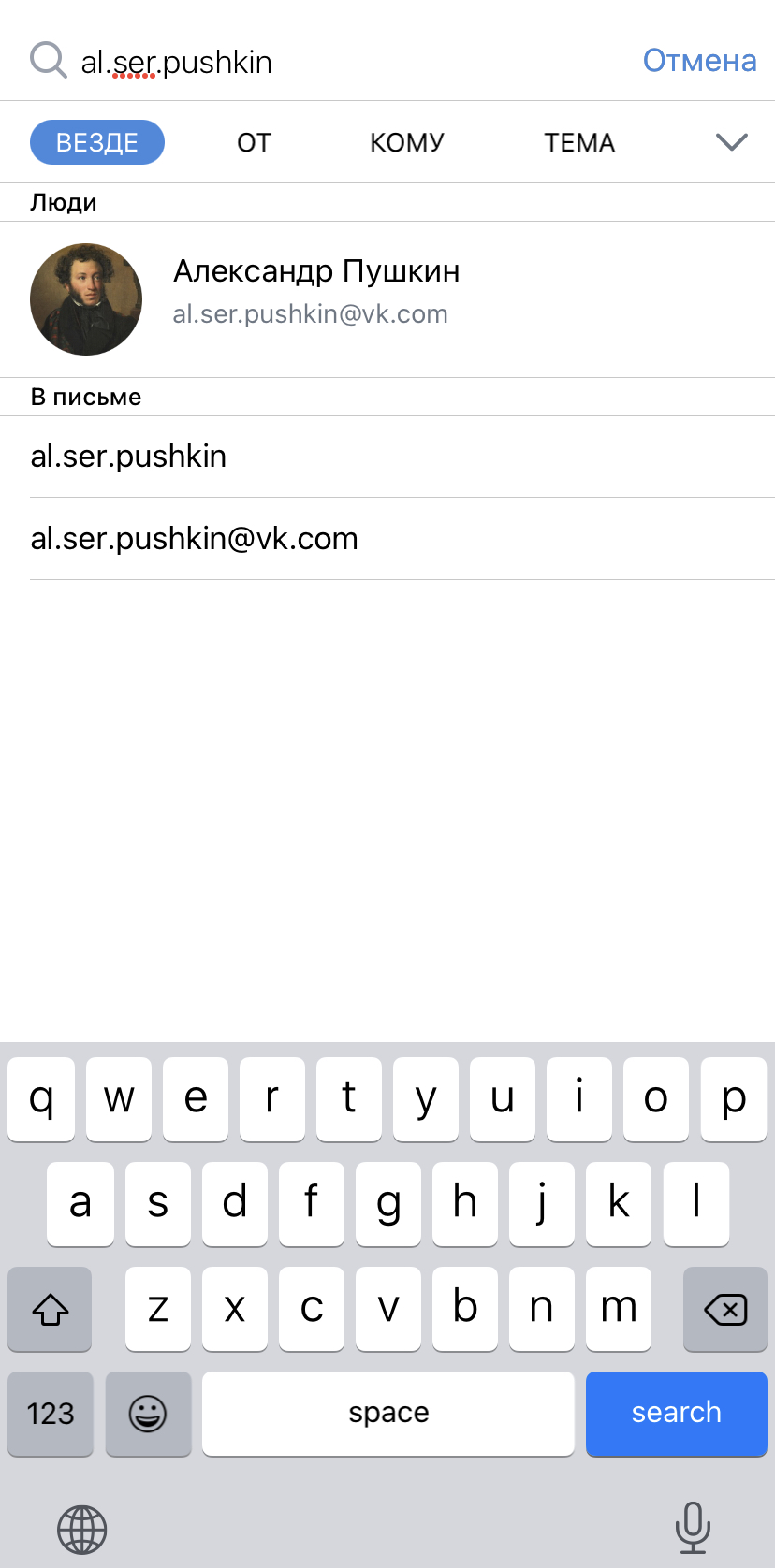Screen dimensions: 775x1568
Task: Select the ВЕЗДЕ filter tab
Action: [97, 142]
